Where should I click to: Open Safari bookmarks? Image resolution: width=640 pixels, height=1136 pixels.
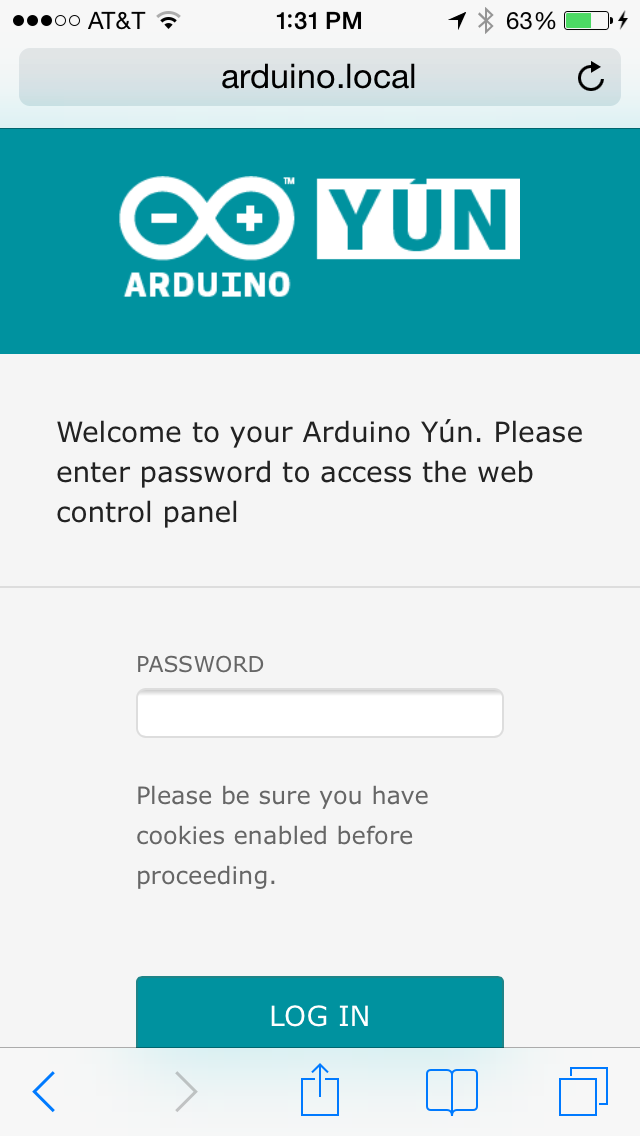(451, 1090)
